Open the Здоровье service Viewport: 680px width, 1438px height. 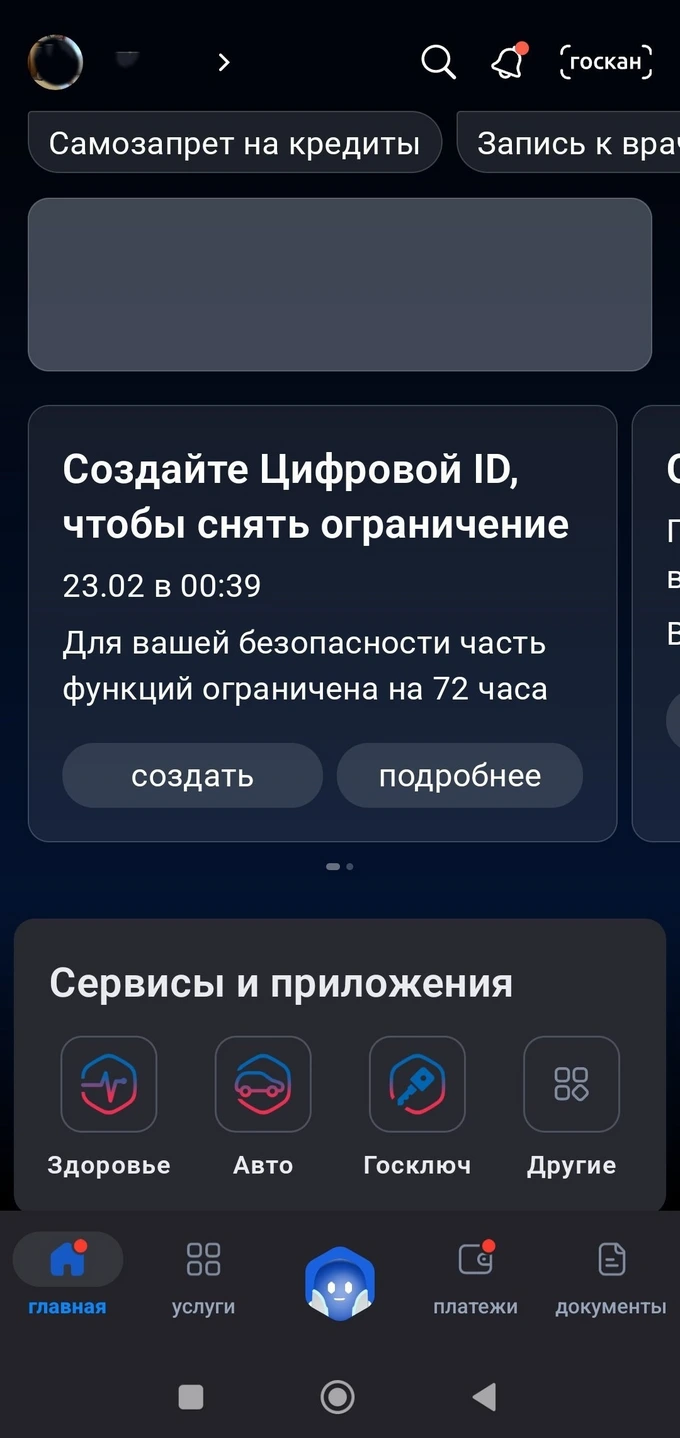109,1084
